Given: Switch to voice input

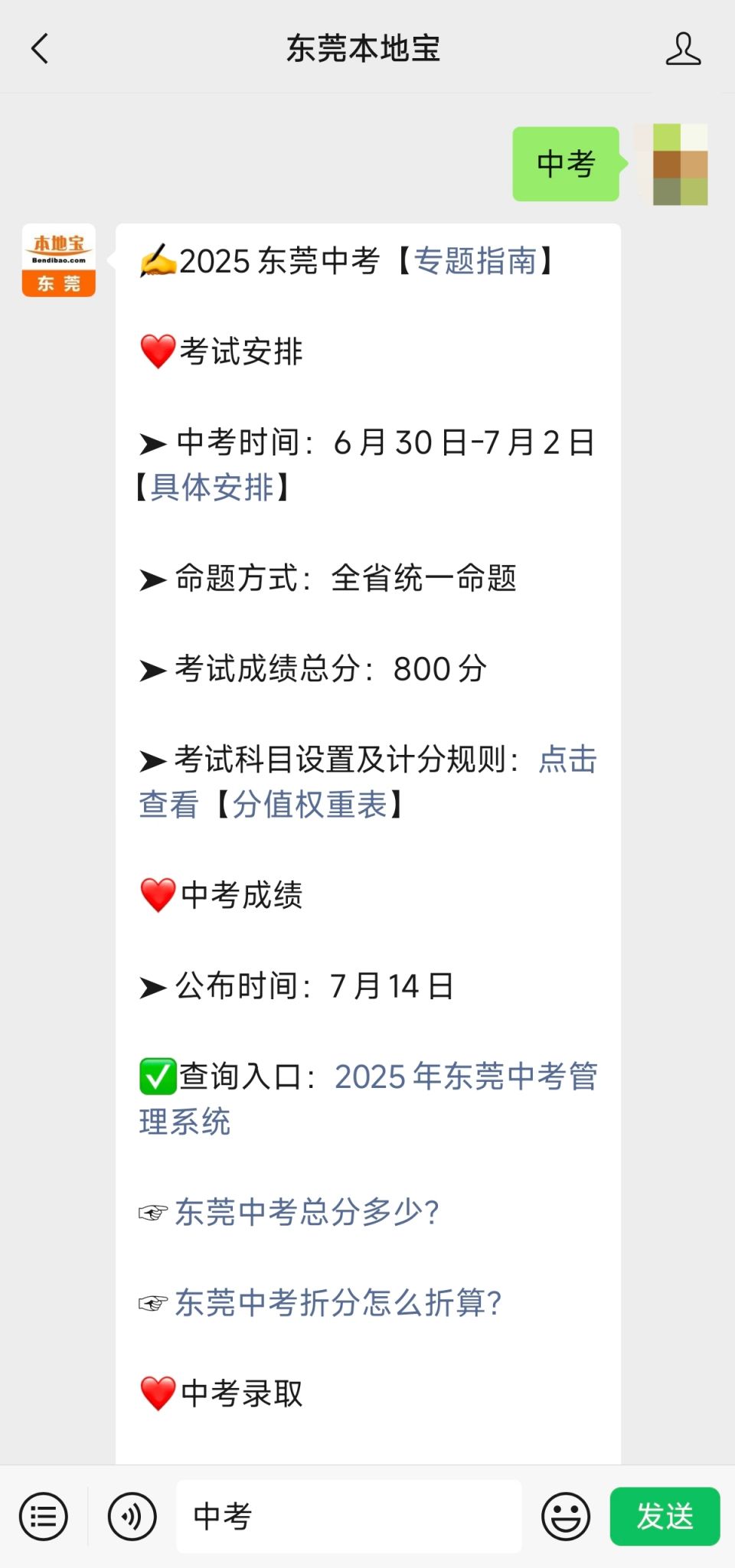Looking at the screenshot, I should 132,1516.
